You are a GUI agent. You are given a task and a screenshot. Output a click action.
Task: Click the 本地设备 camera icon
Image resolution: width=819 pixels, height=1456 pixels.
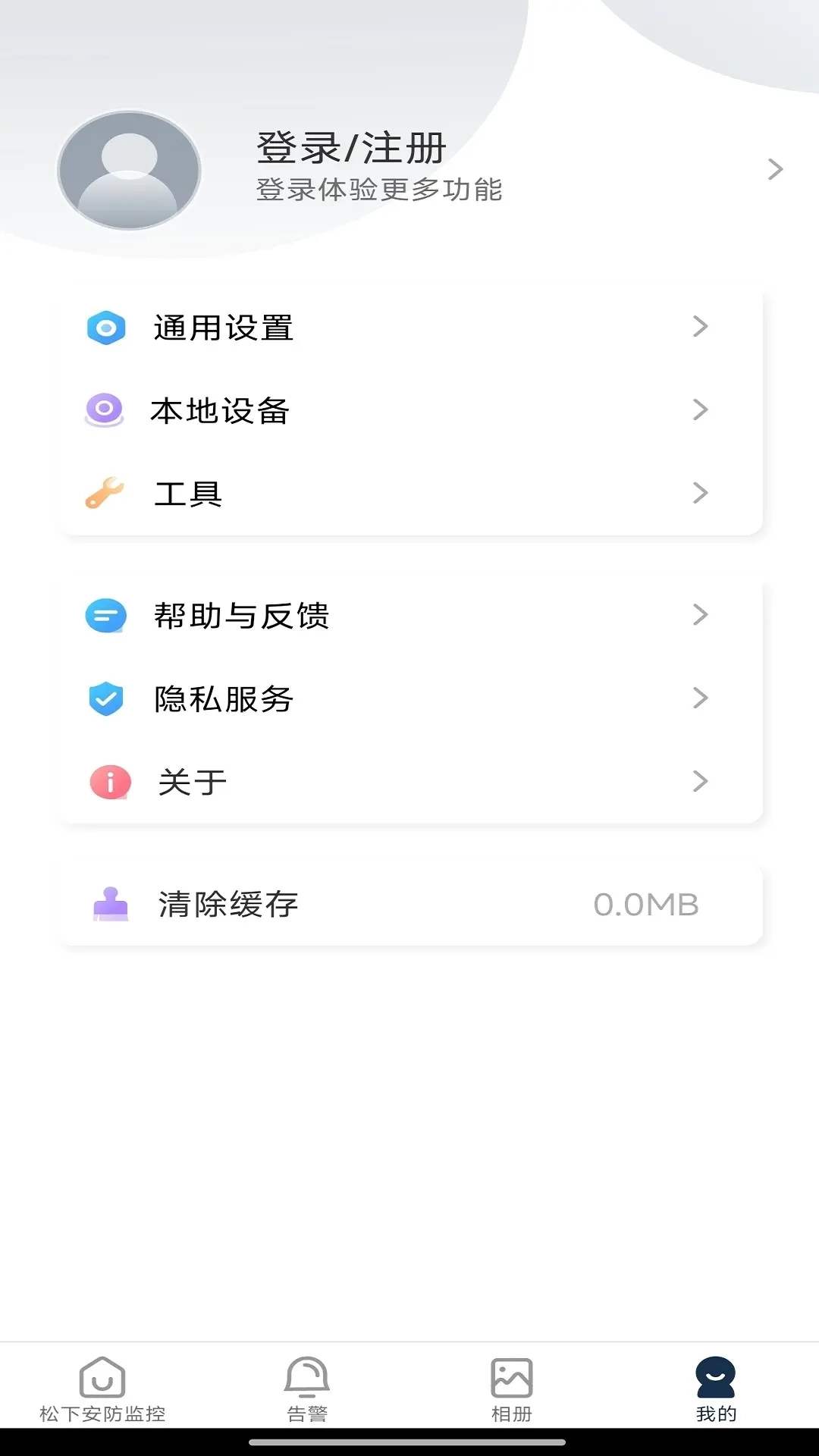pos(105,411)
